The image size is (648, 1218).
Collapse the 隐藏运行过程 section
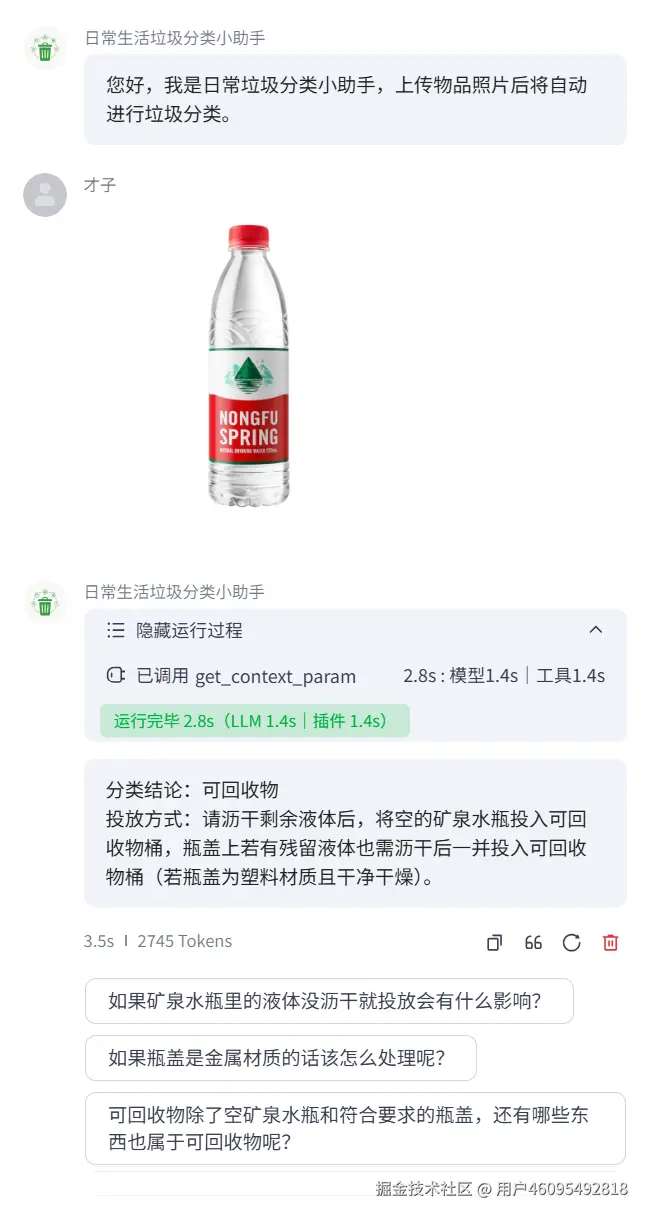(595, 630)
